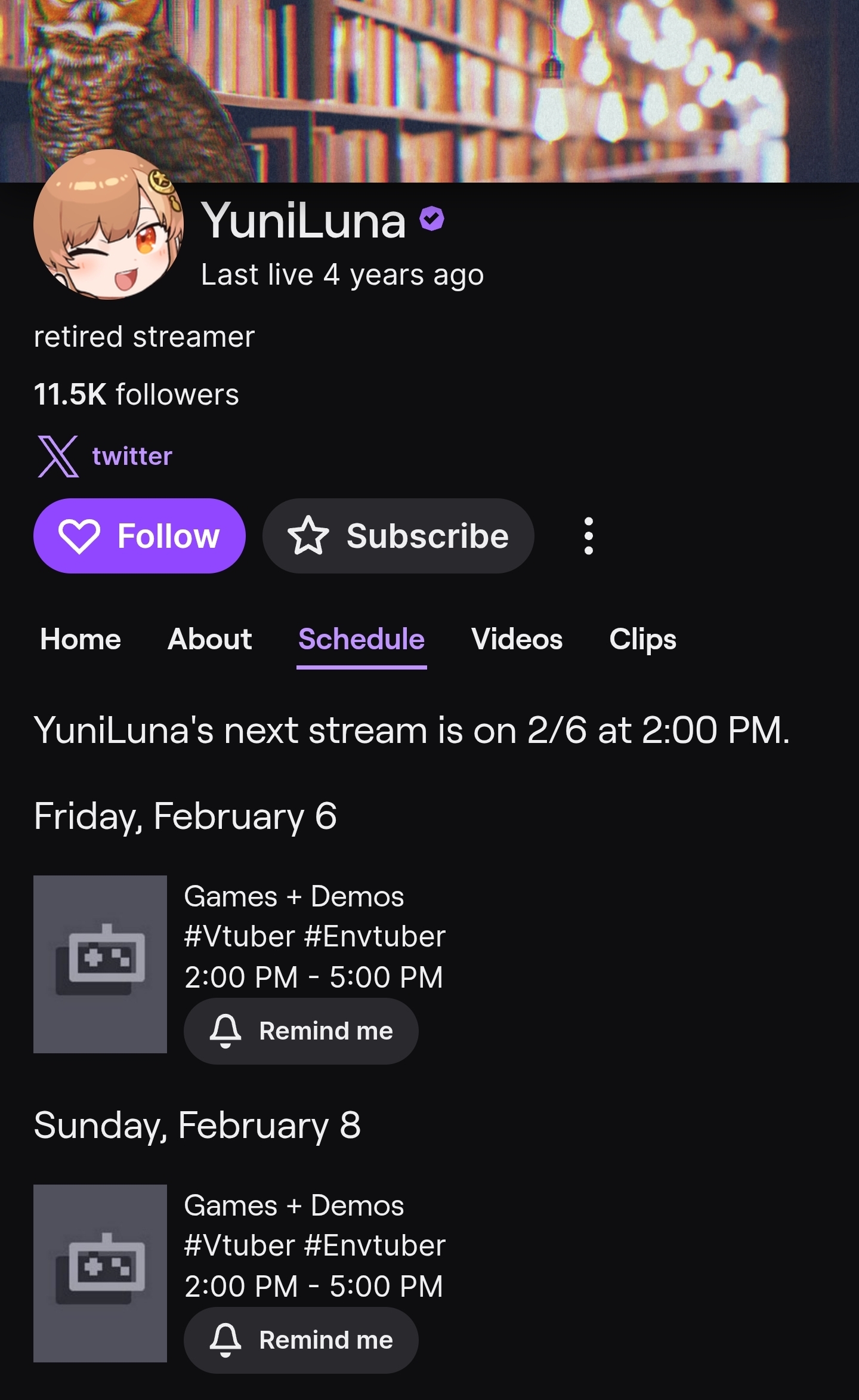This screenshot has height=1400, width=859.
Task: Switch to the Home tab
Action: [x=81, y=639]
